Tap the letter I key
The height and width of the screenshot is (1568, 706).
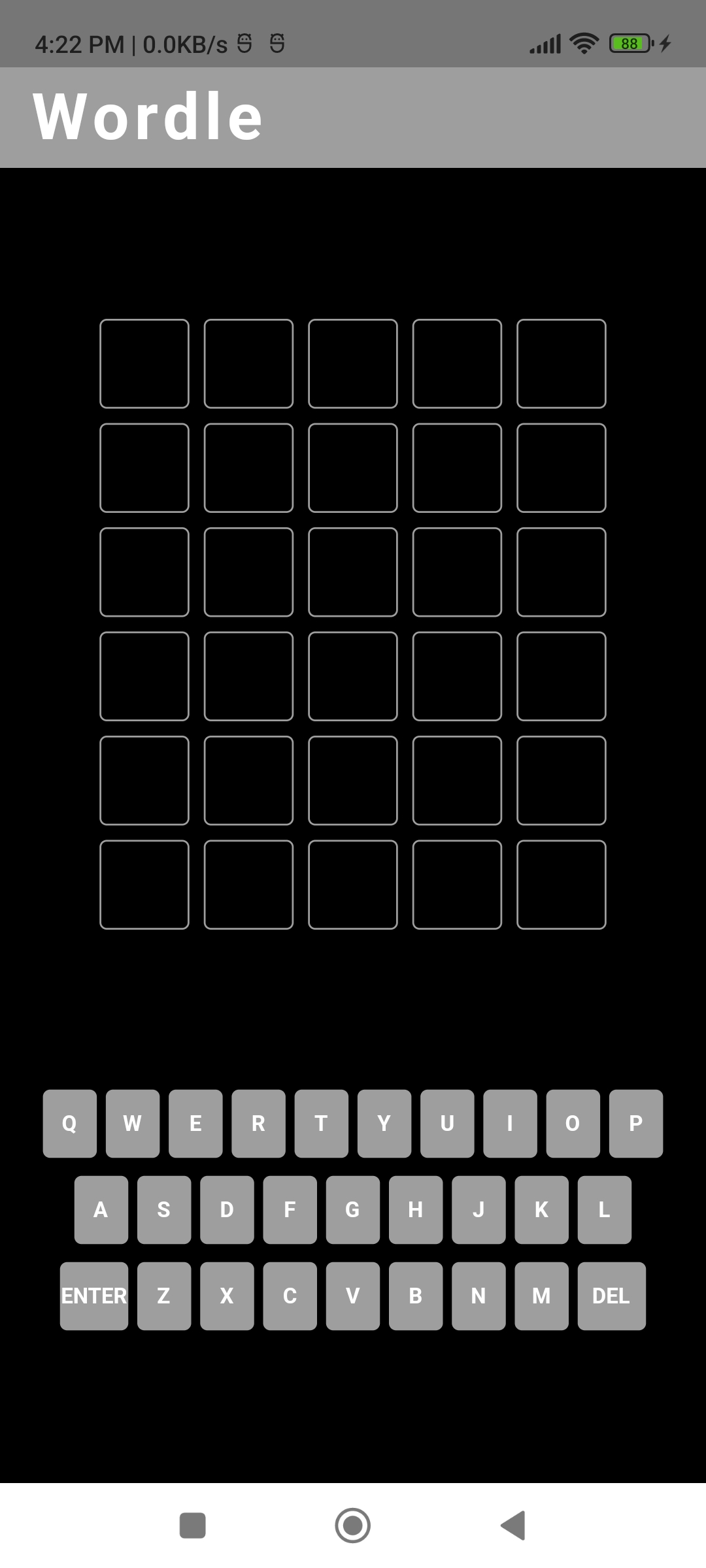510,1123
